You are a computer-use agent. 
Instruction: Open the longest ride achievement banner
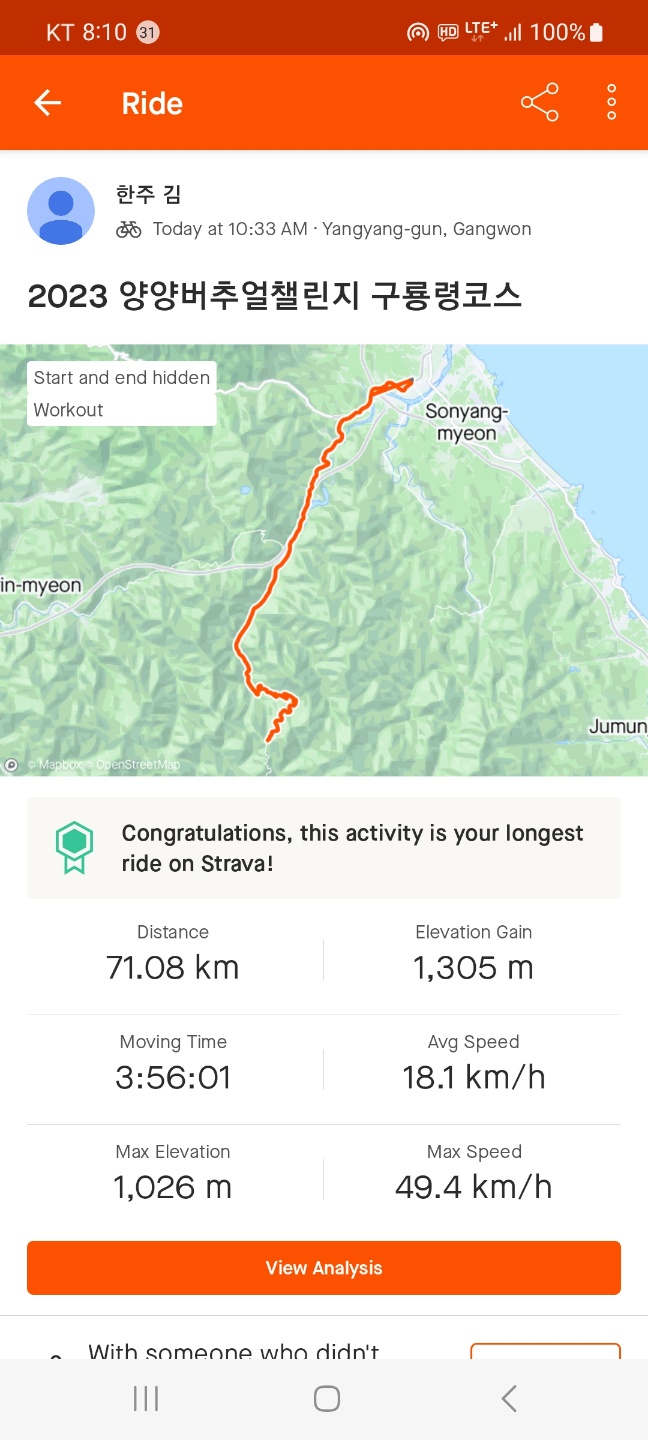tap(324, 848)
